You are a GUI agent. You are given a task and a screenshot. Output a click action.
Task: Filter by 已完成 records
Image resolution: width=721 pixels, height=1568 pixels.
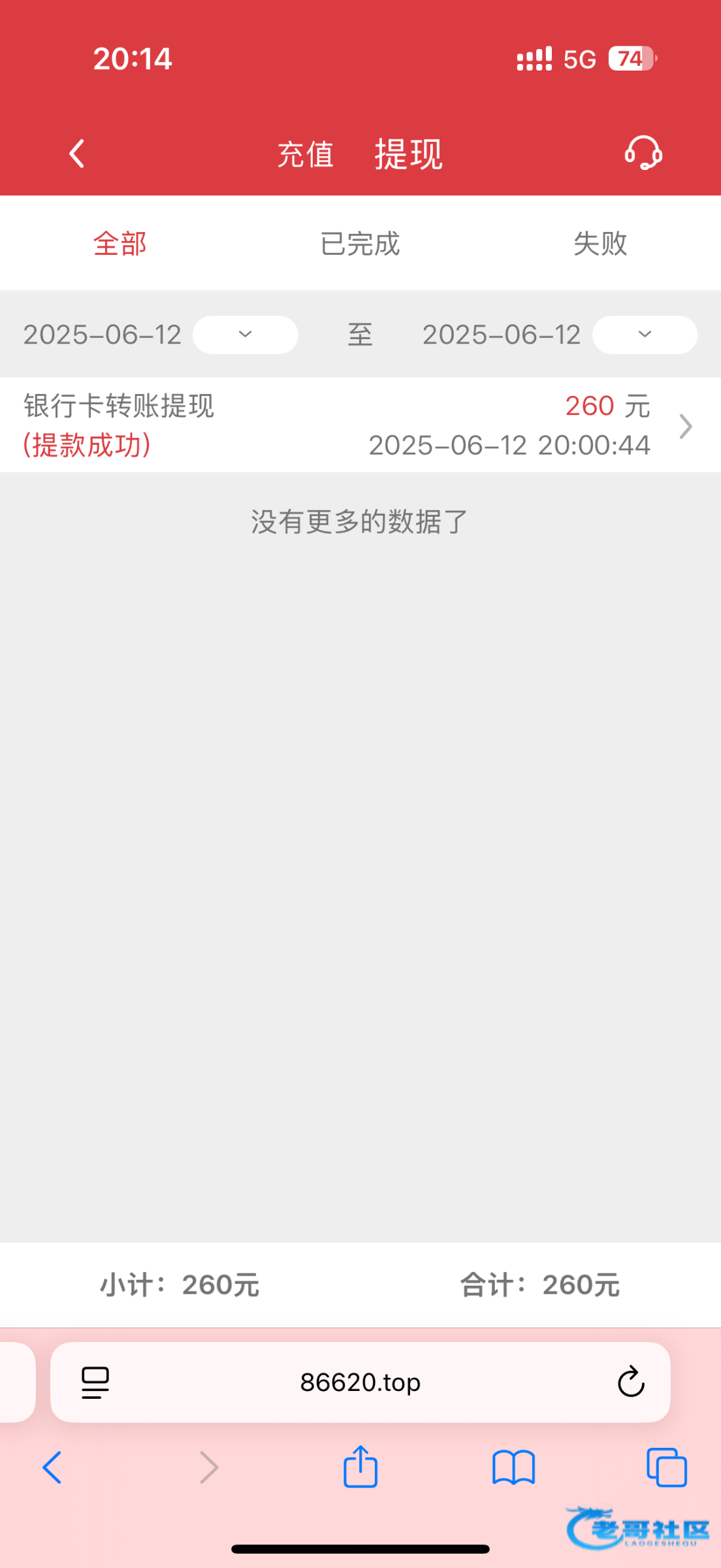[x=360, y=244]
